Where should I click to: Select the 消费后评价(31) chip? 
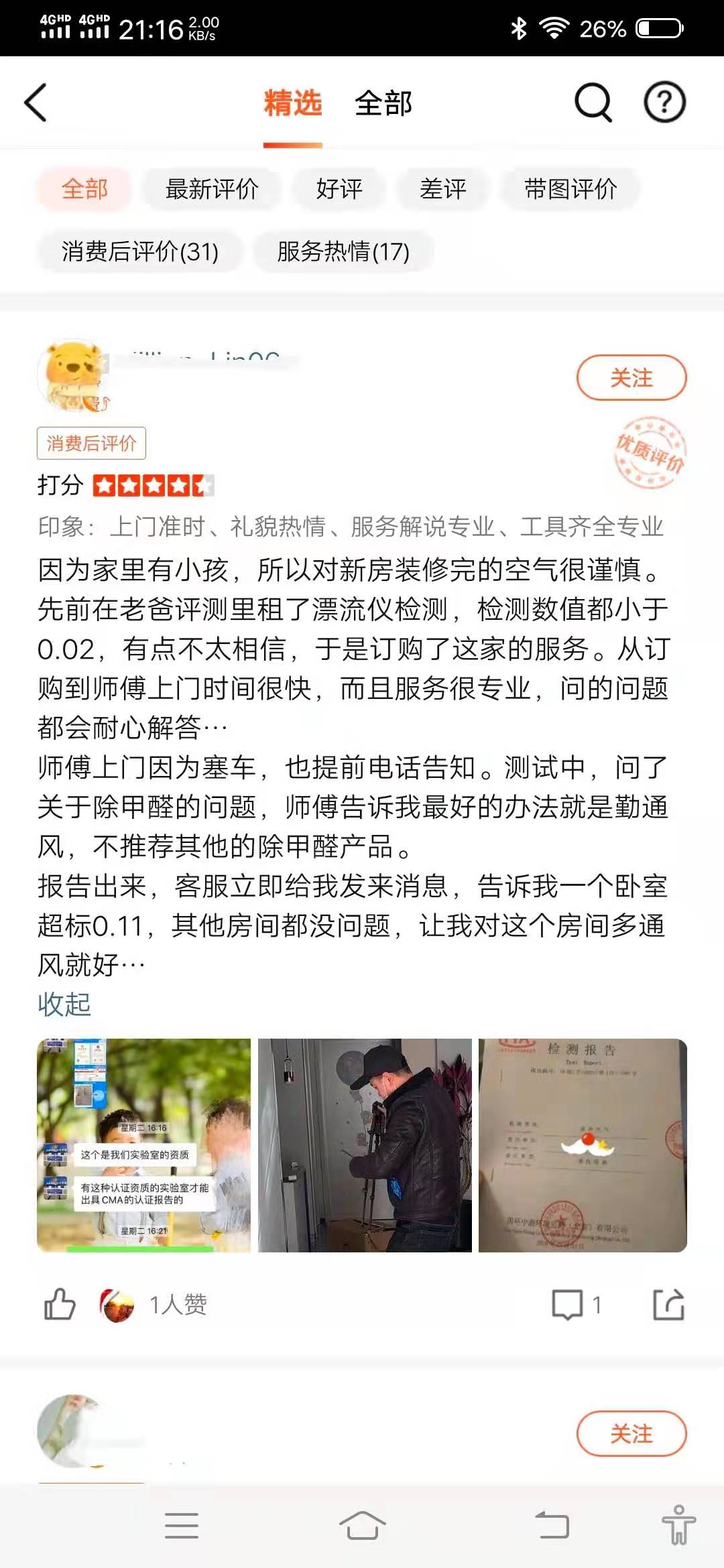pos(140,252)
